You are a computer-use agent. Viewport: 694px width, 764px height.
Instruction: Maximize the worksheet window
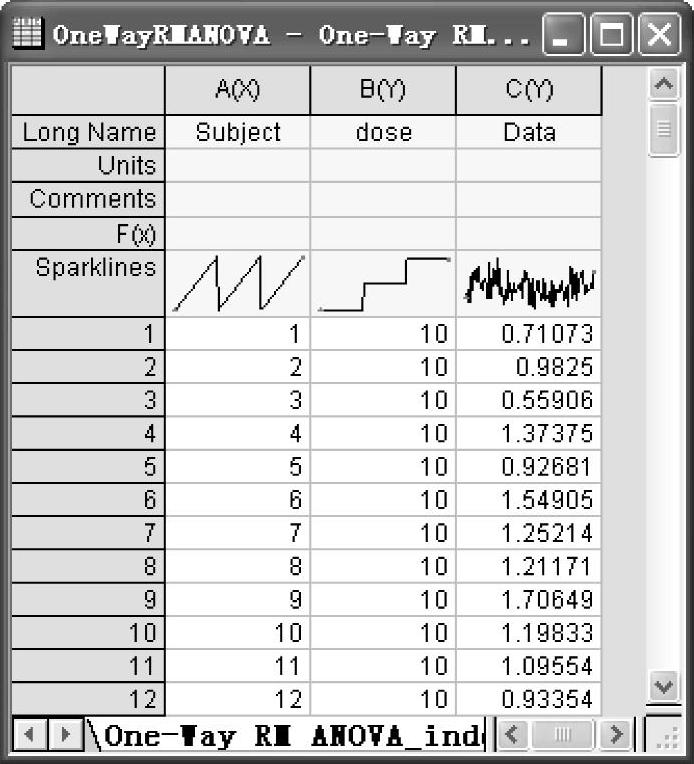[x=612, y=34]
